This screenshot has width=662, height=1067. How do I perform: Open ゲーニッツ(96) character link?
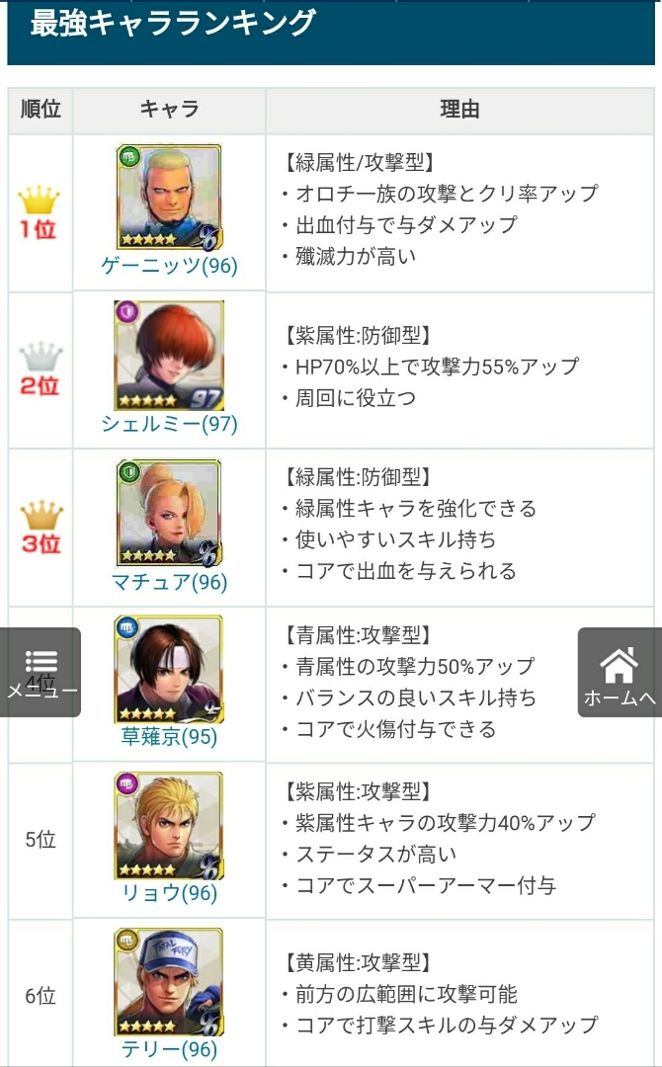[x=169, y=267]
